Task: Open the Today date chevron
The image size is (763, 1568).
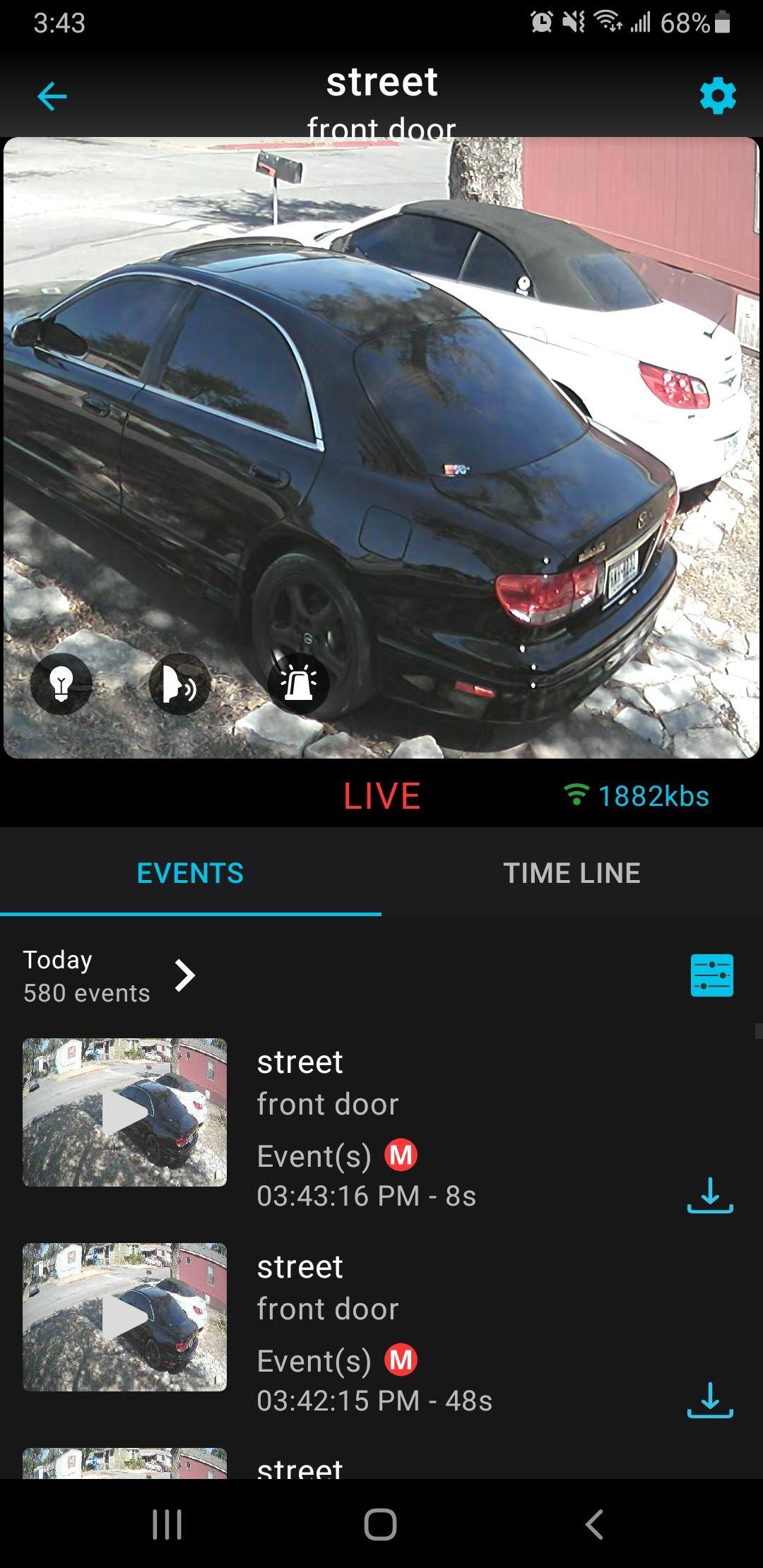Action: (x=184, y=975)
